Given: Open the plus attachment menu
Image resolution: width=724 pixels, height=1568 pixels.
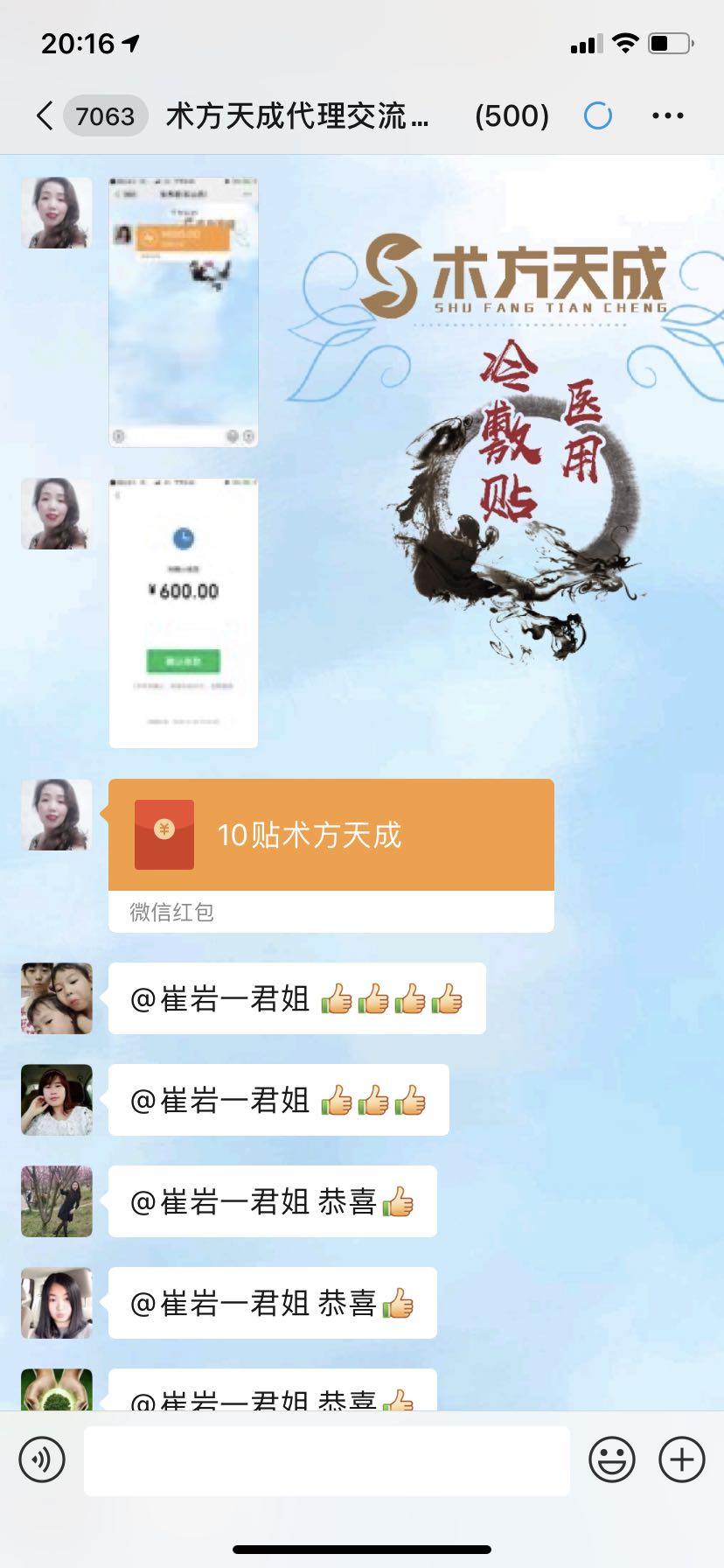Looking at the screenshot, I should (x=681, y=1459).
